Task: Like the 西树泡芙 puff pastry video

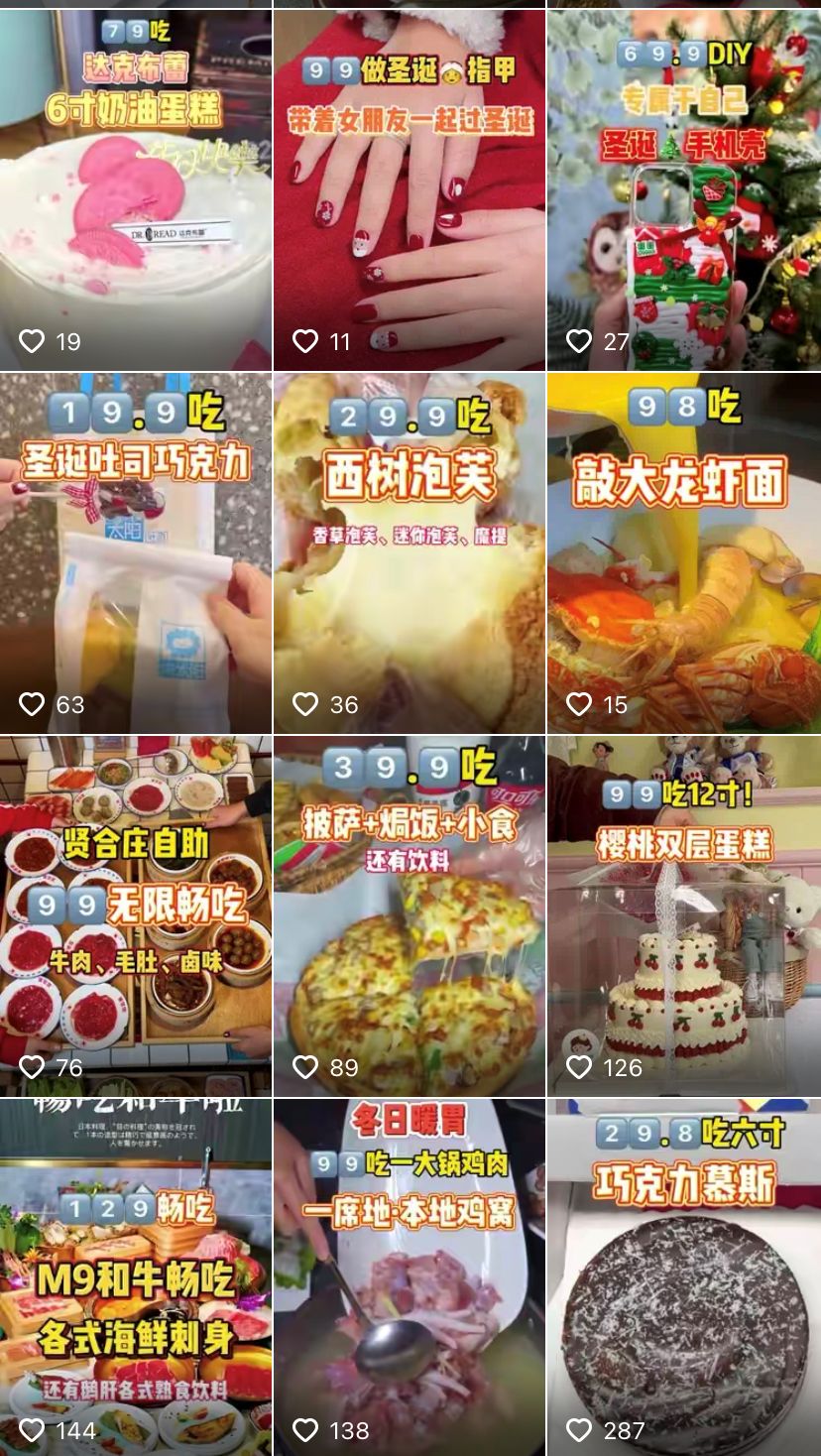Action: coord(304,705)
